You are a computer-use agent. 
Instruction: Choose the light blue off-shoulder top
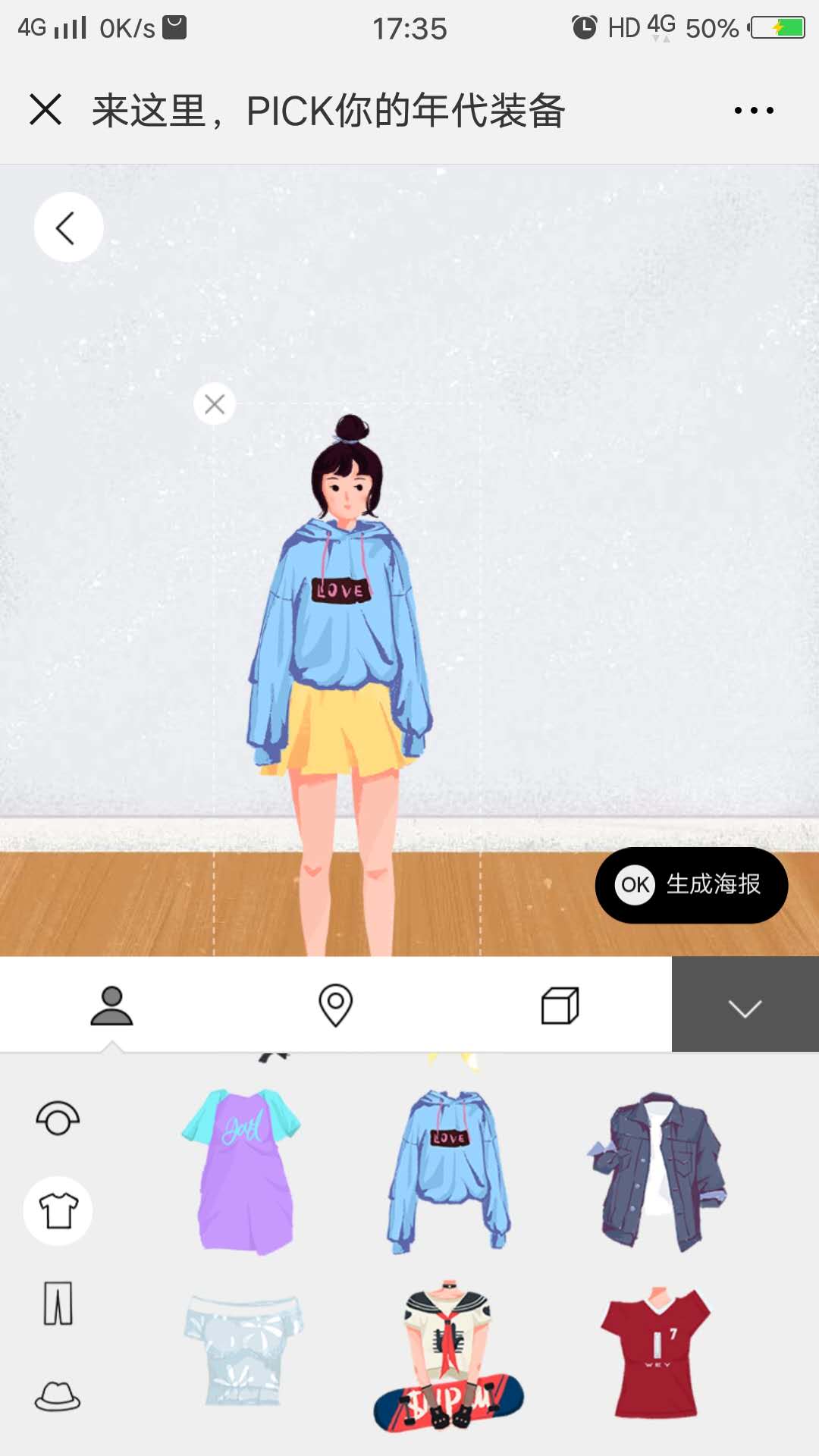[x=243, y=1350]
